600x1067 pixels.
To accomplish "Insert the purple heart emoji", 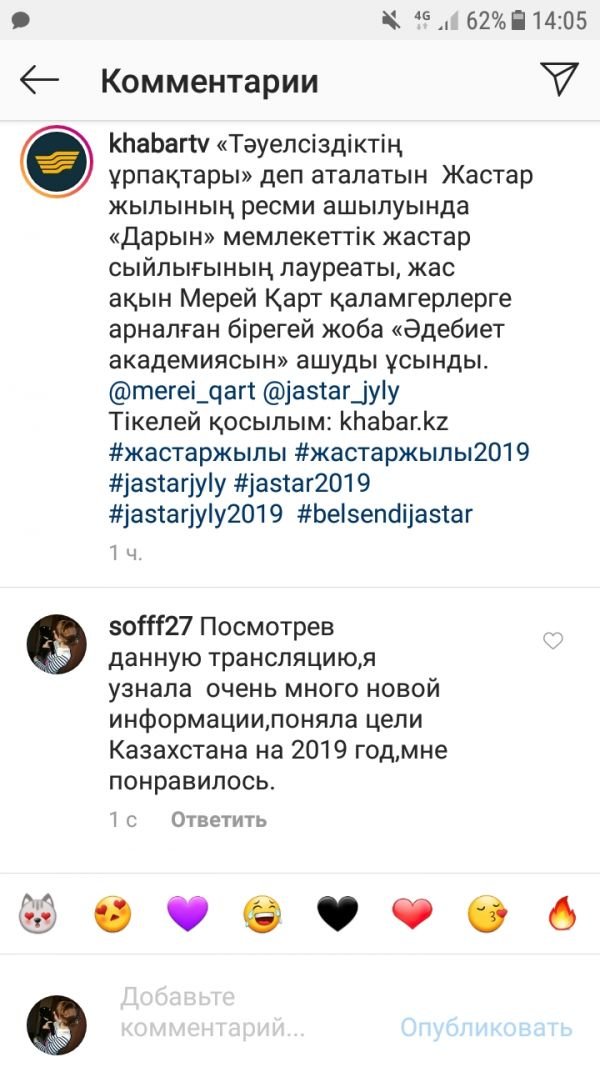I will 187,912.
